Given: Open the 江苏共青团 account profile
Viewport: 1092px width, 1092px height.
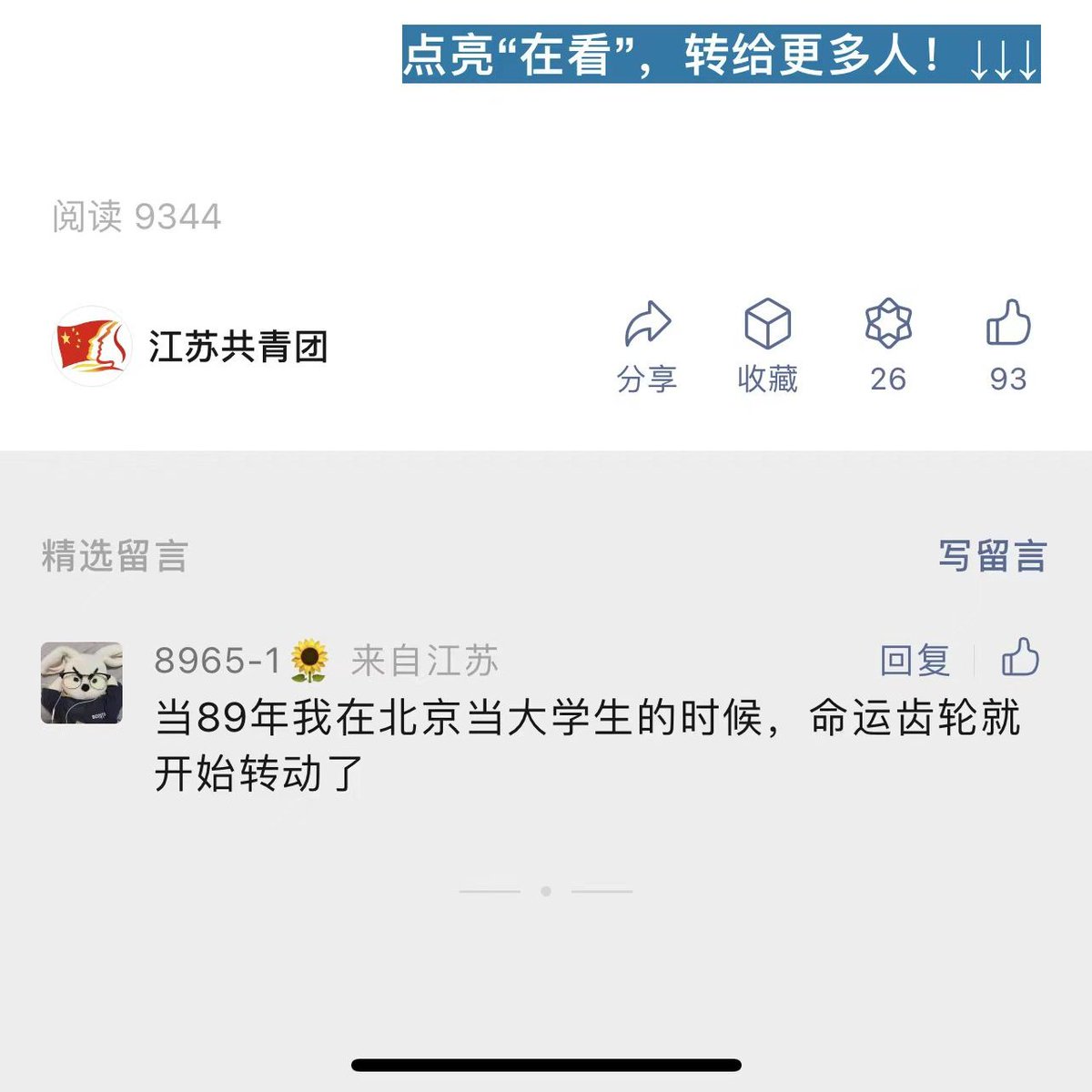Looking at the screenshot, I should click(191, 347).
